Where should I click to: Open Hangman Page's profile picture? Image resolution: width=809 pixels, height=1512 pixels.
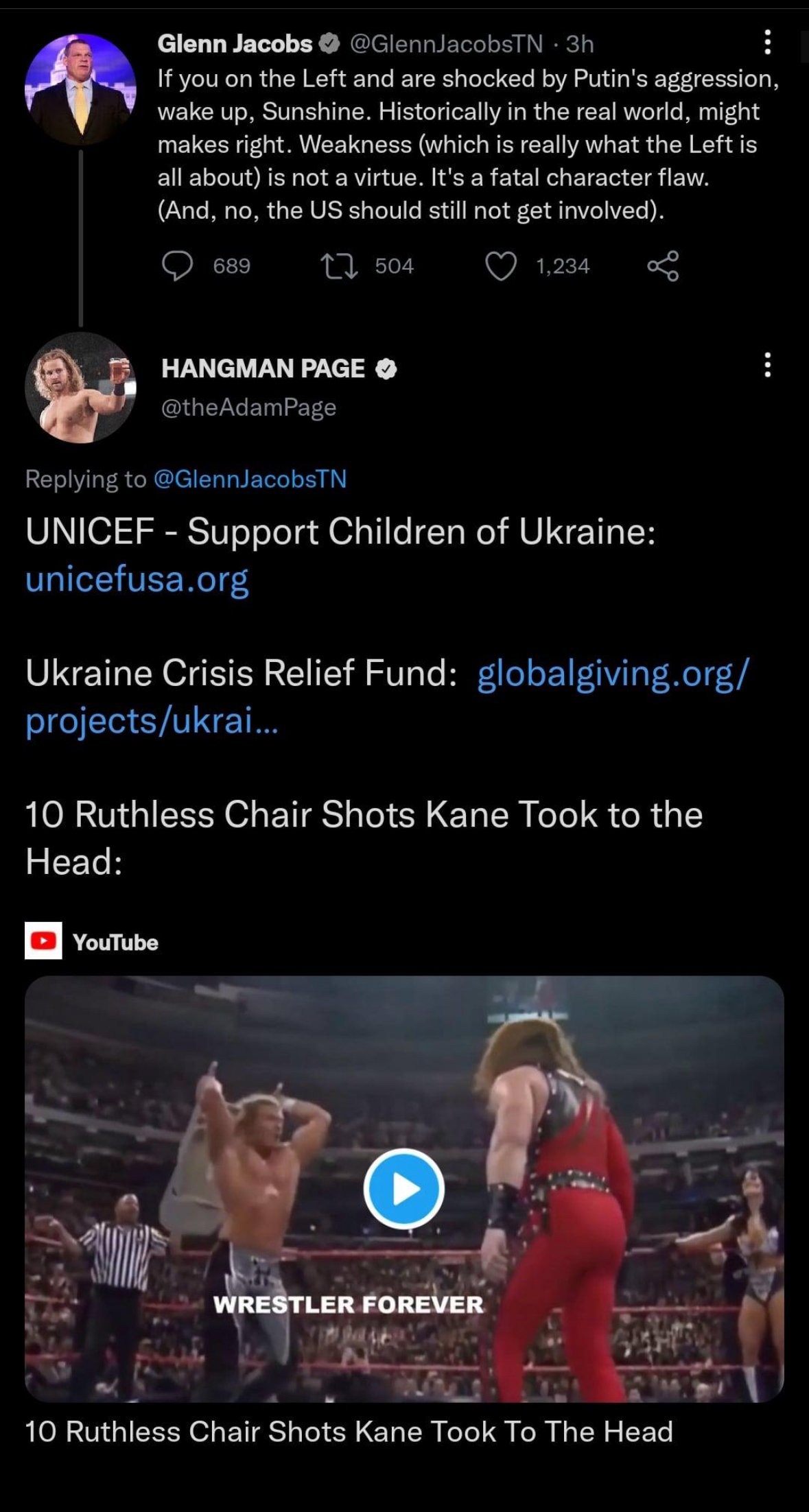[80, 388]
